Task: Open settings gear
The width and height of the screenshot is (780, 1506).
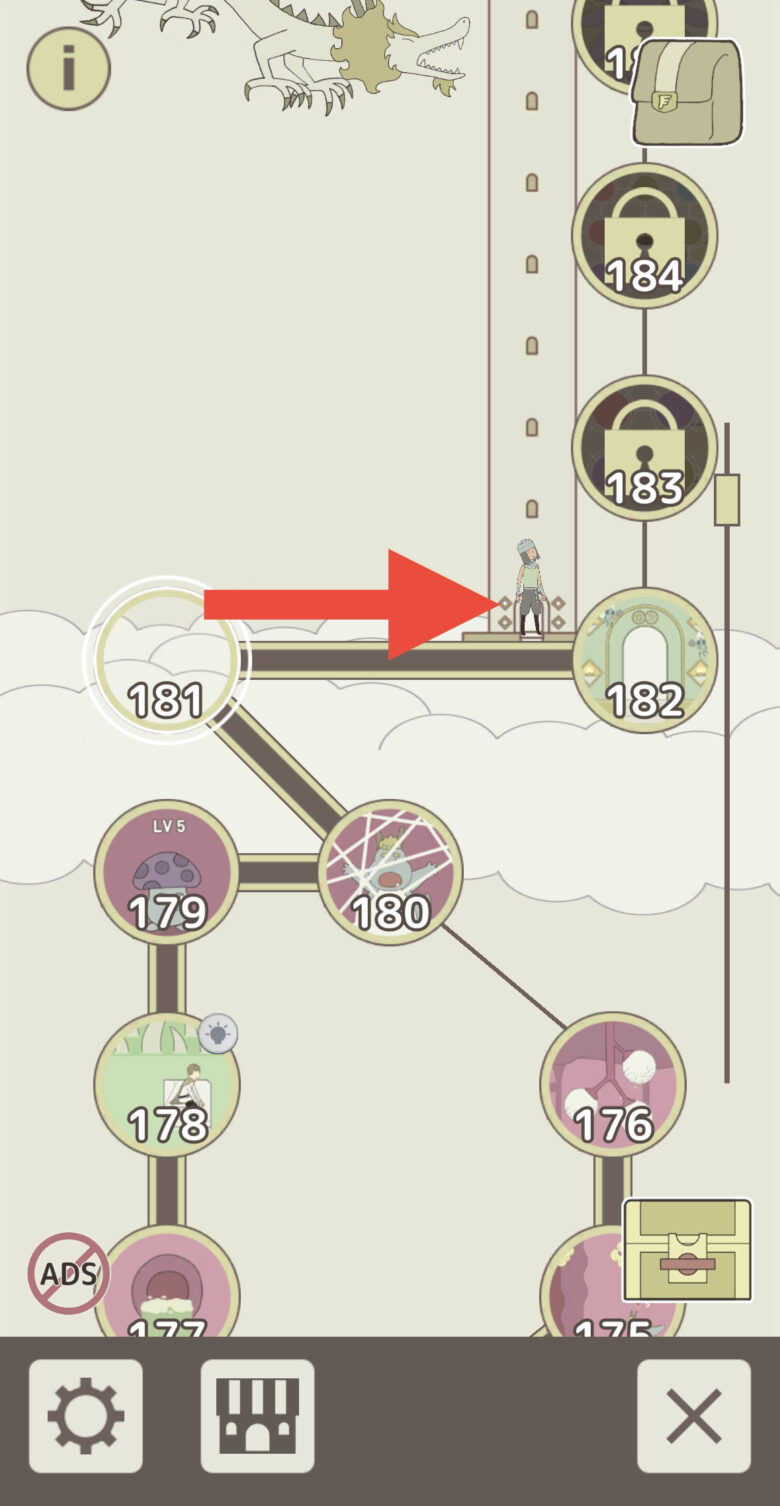Action: 86,1416
